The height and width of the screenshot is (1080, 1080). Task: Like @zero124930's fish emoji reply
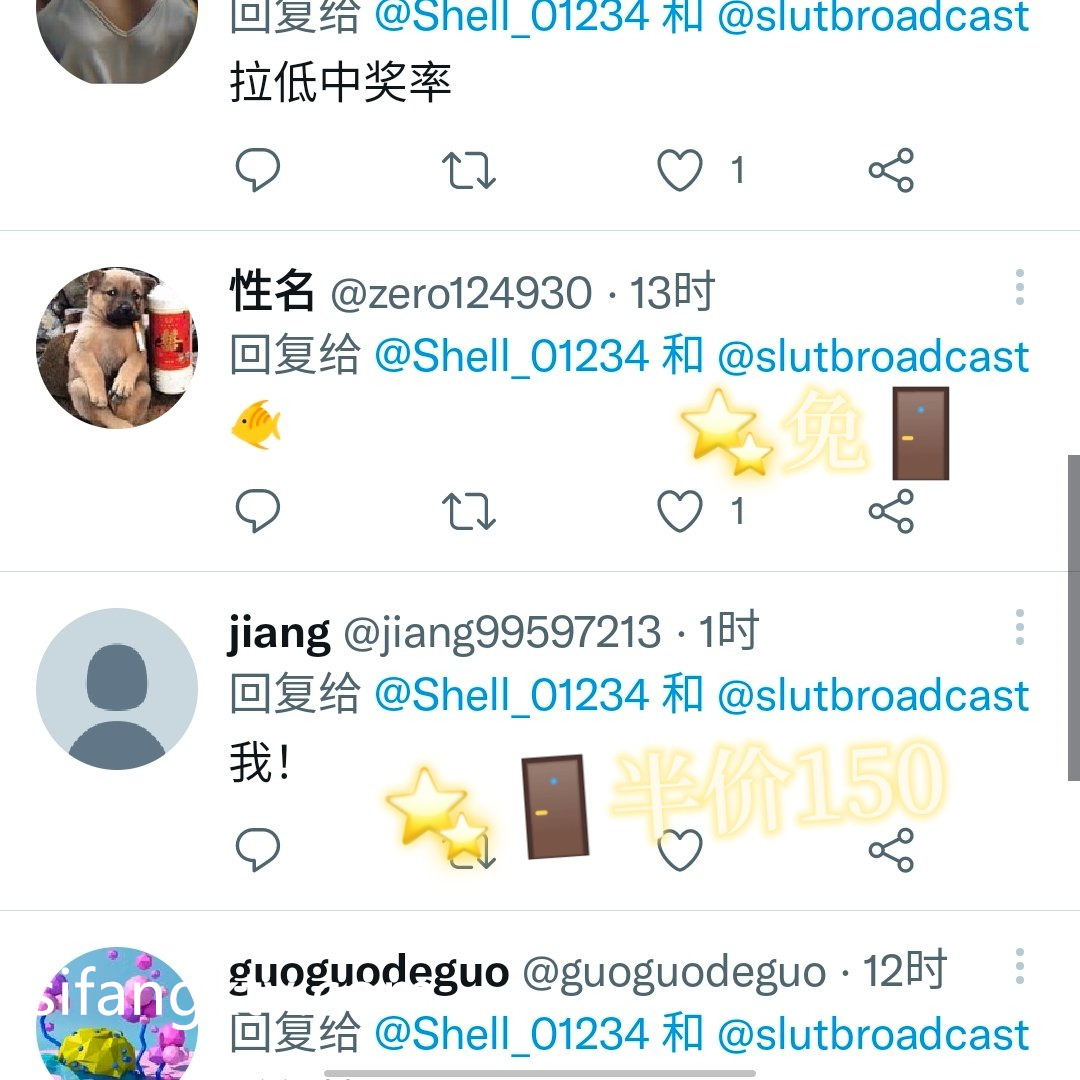click(x=680, y=511)
